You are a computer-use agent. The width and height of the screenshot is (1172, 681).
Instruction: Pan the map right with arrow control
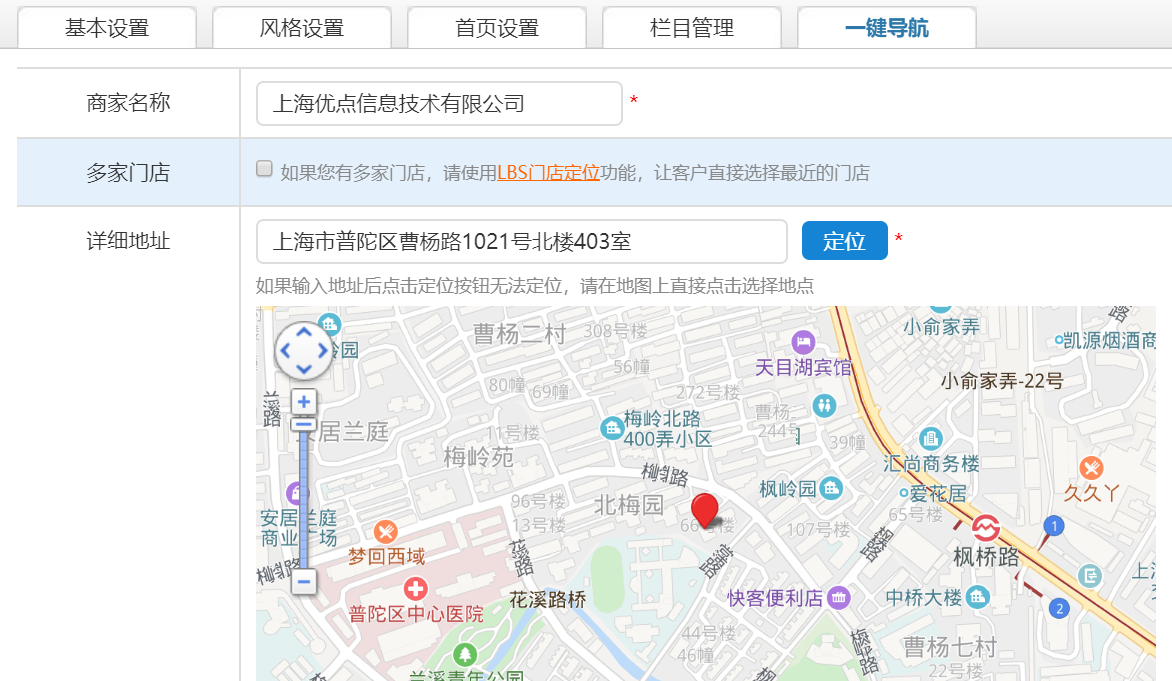click(322, 351)
